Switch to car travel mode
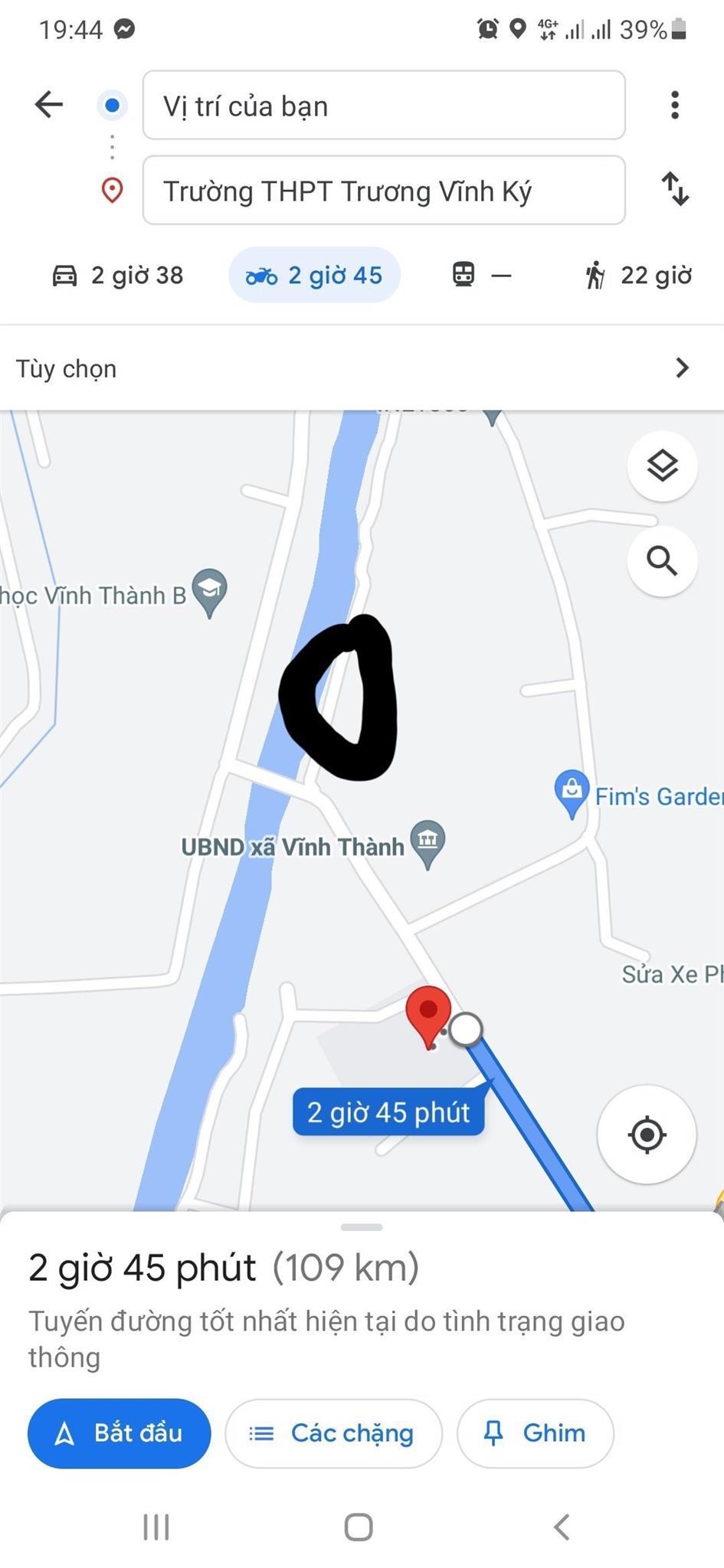Viewport: 724px width, 1568px height. (x=118, y=276)
